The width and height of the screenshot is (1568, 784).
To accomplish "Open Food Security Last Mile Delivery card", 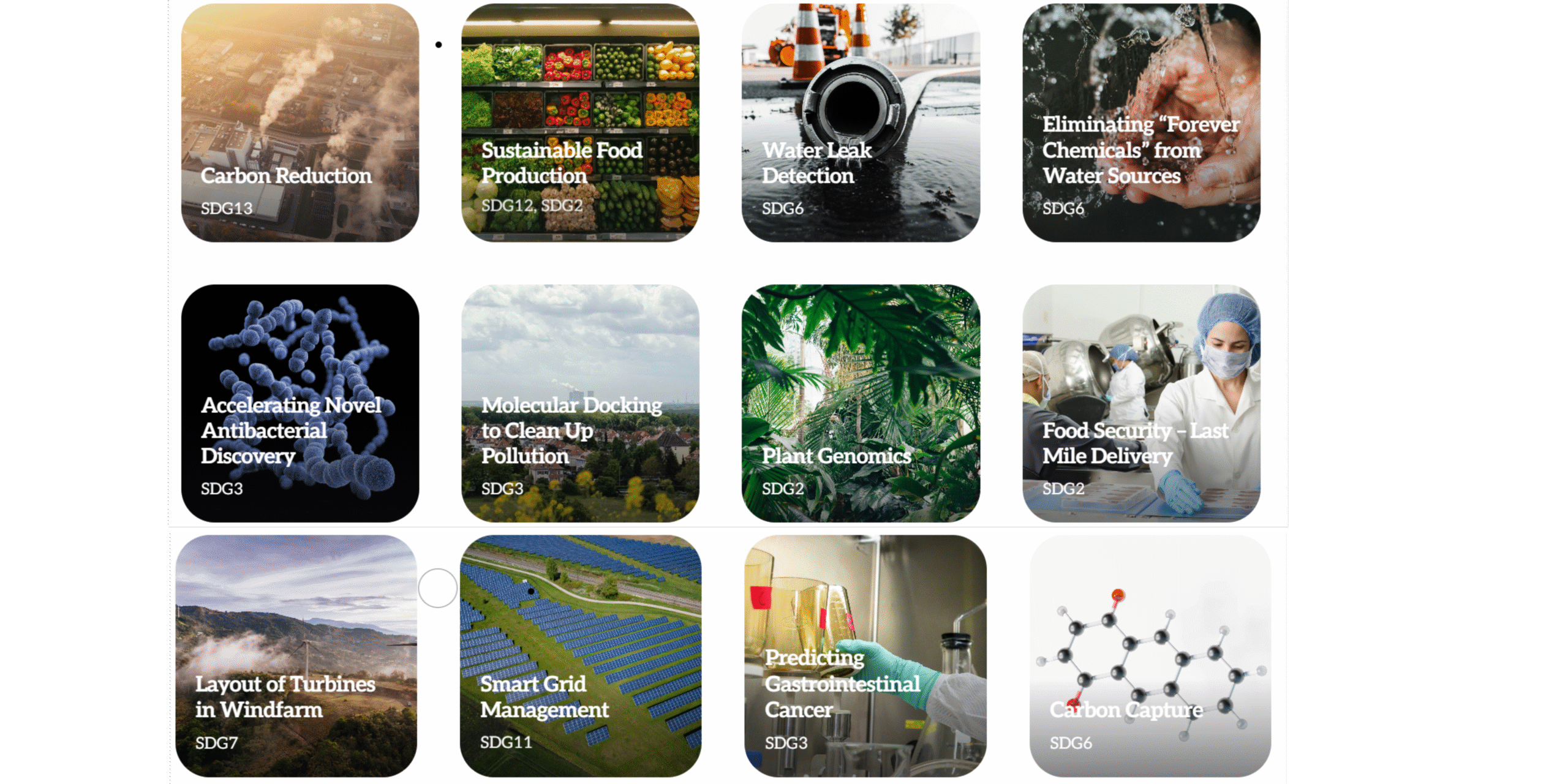I will [1141, 403].
